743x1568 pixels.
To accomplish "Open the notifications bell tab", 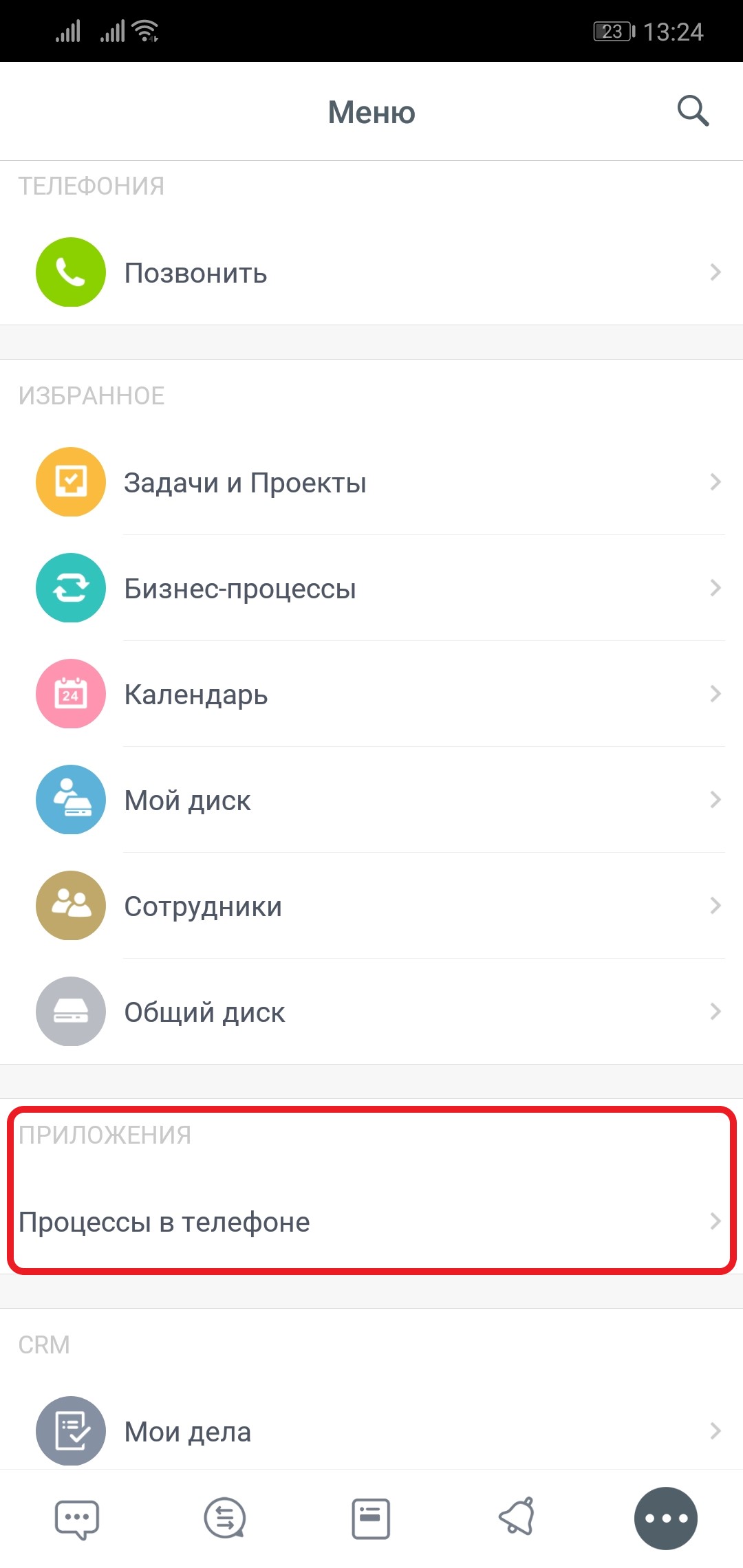I will pos(517,1517).
